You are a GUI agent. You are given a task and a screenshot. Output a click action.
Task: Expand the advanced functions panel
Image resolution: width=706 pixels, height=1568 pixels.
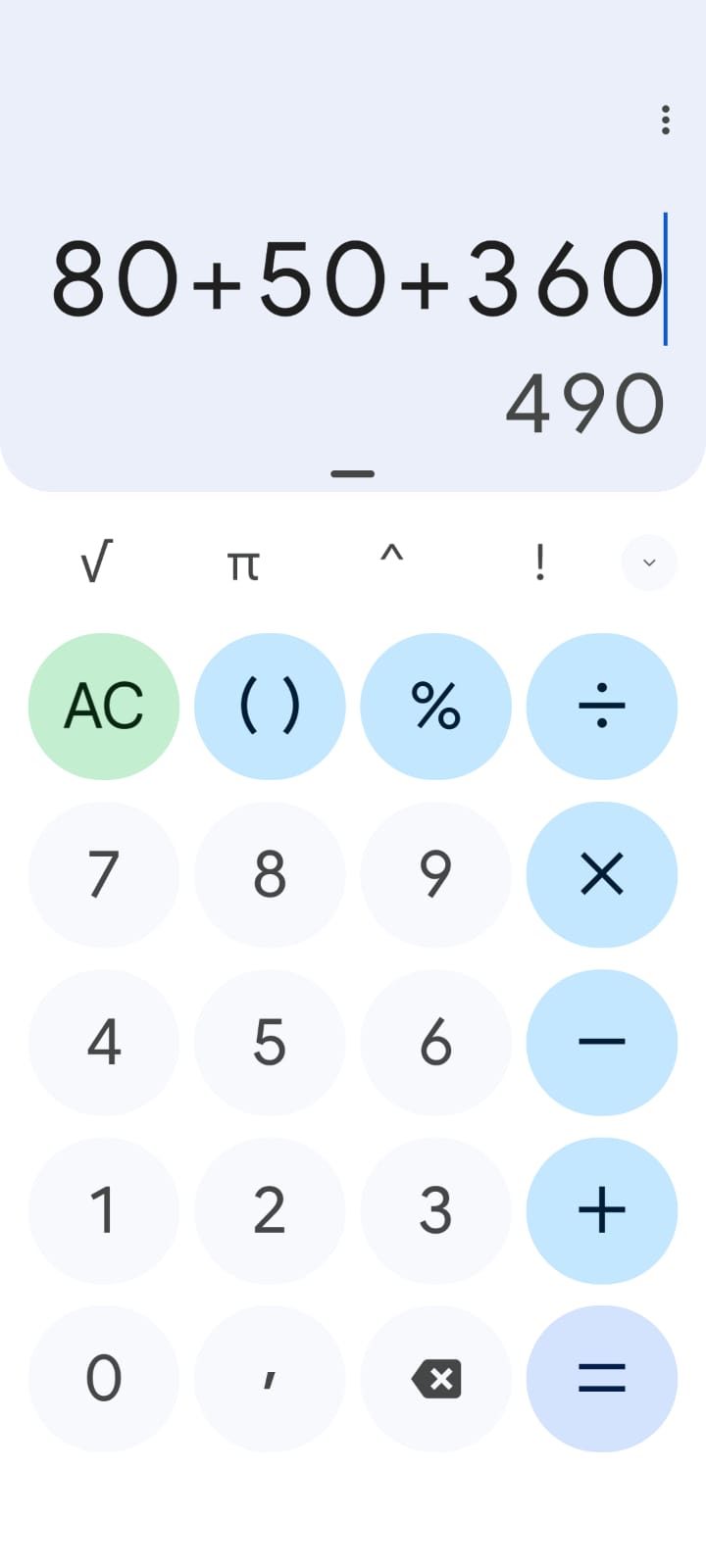(x=648, y=563)
